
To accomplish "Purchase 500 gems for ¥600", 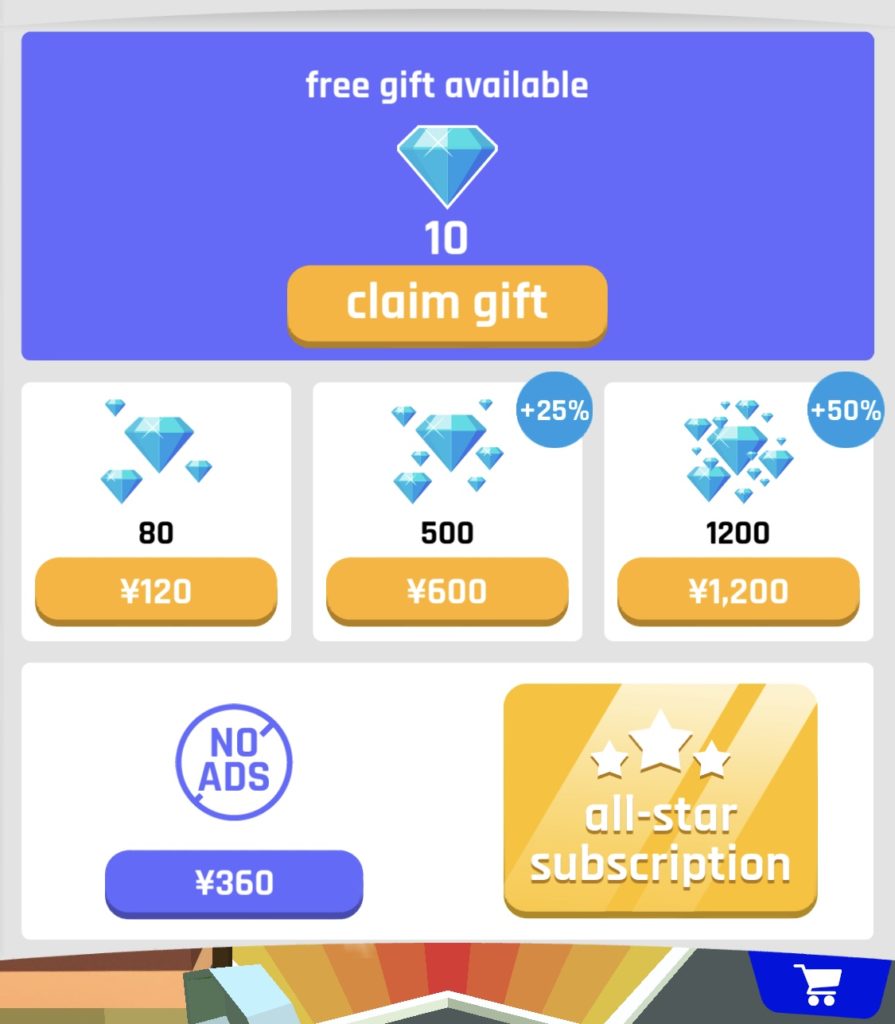I will (447, 590).
